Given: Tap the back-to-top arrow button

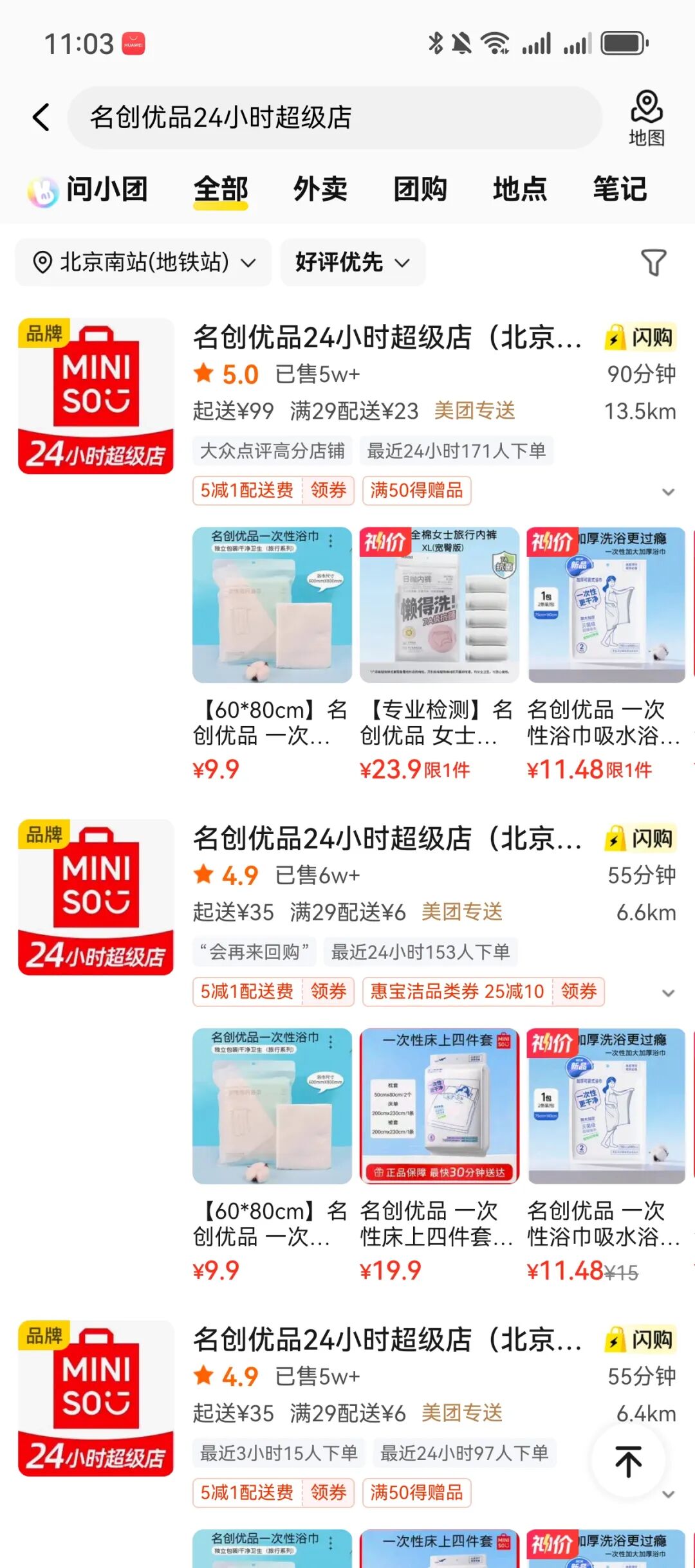Looking at the screenshot, I should pyautogui.click(x=629, y=1461).
